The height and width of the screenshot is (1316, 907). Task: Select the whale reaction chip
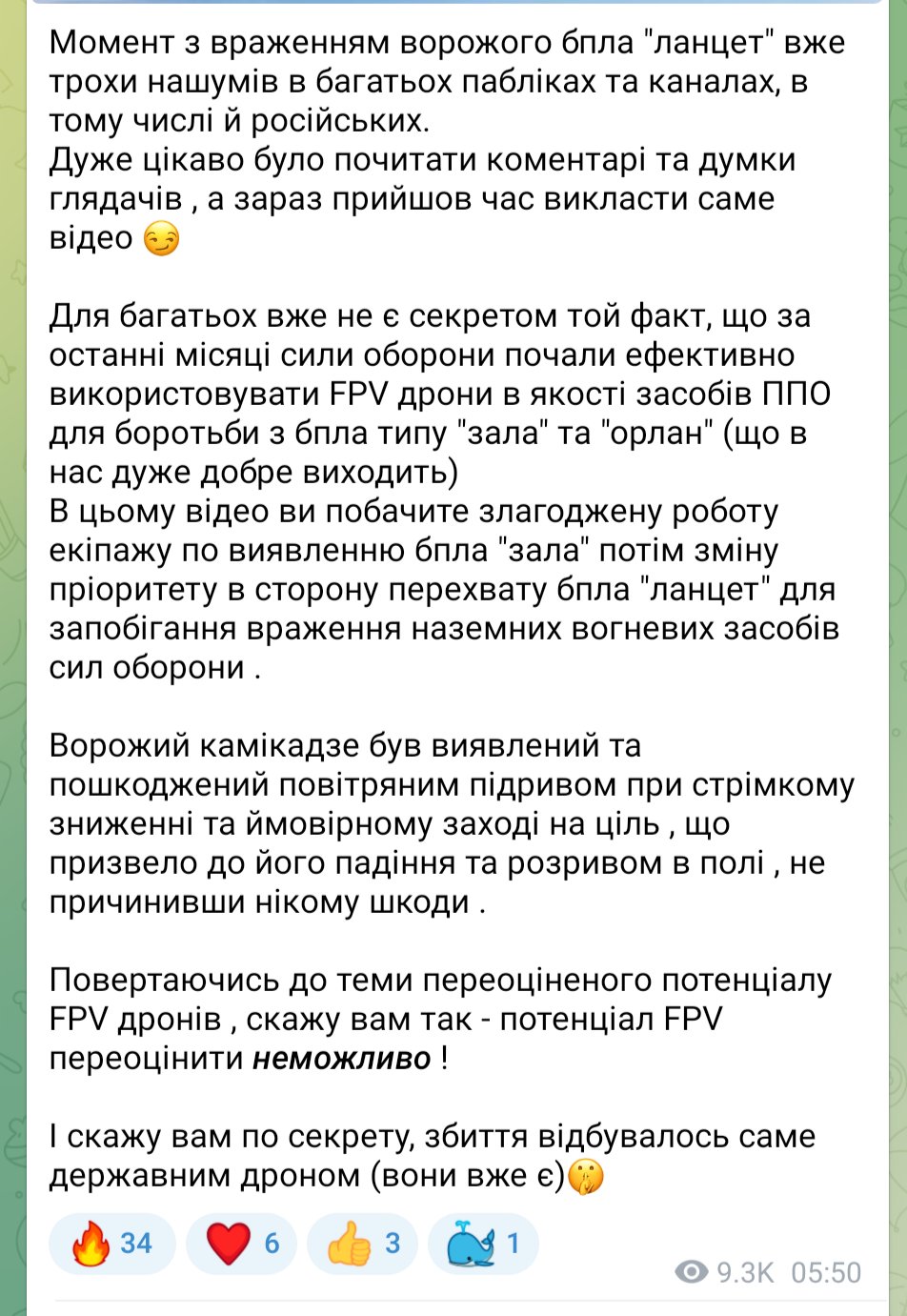[484, 1244]
